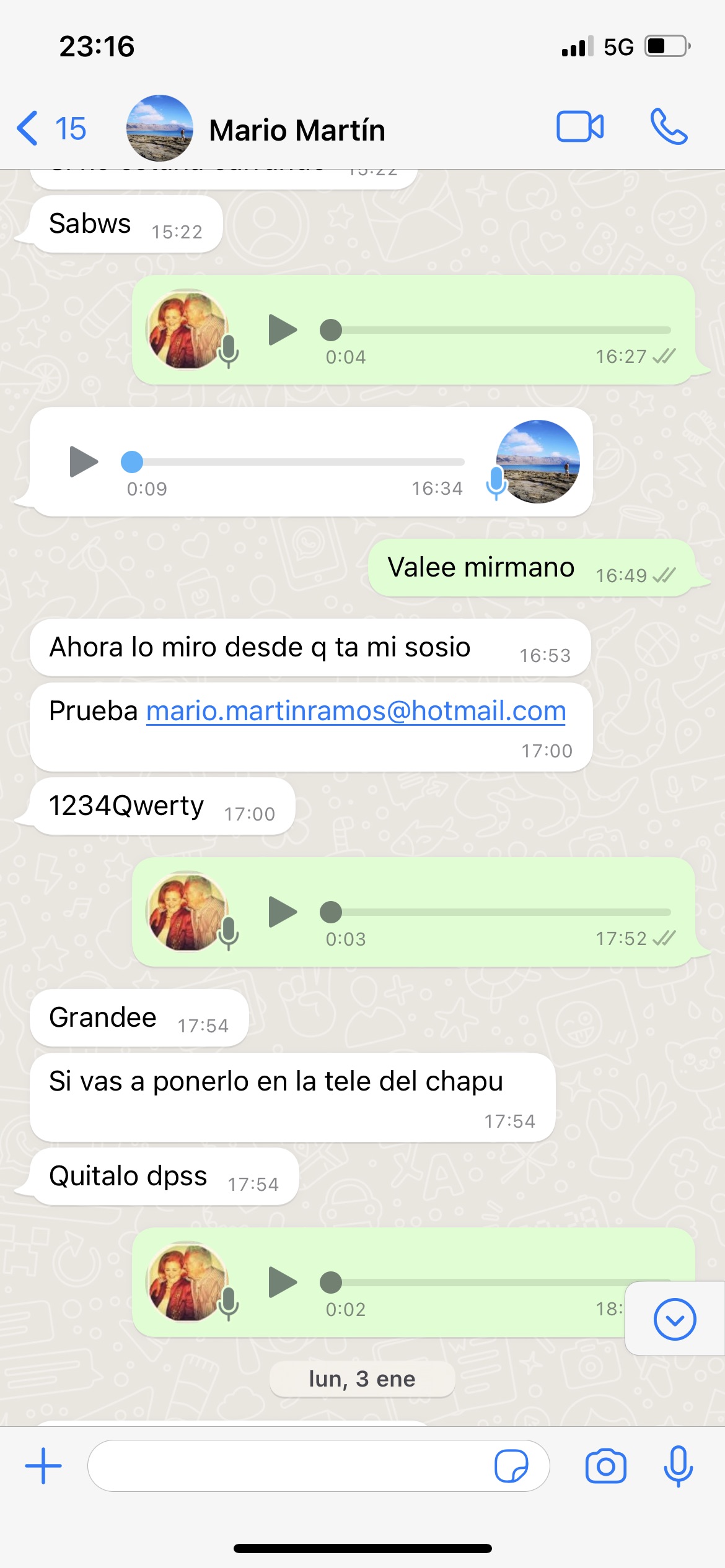Start a video call with Mario
The width and height of the screenshot is (725, 1568).
coord(579,127)
